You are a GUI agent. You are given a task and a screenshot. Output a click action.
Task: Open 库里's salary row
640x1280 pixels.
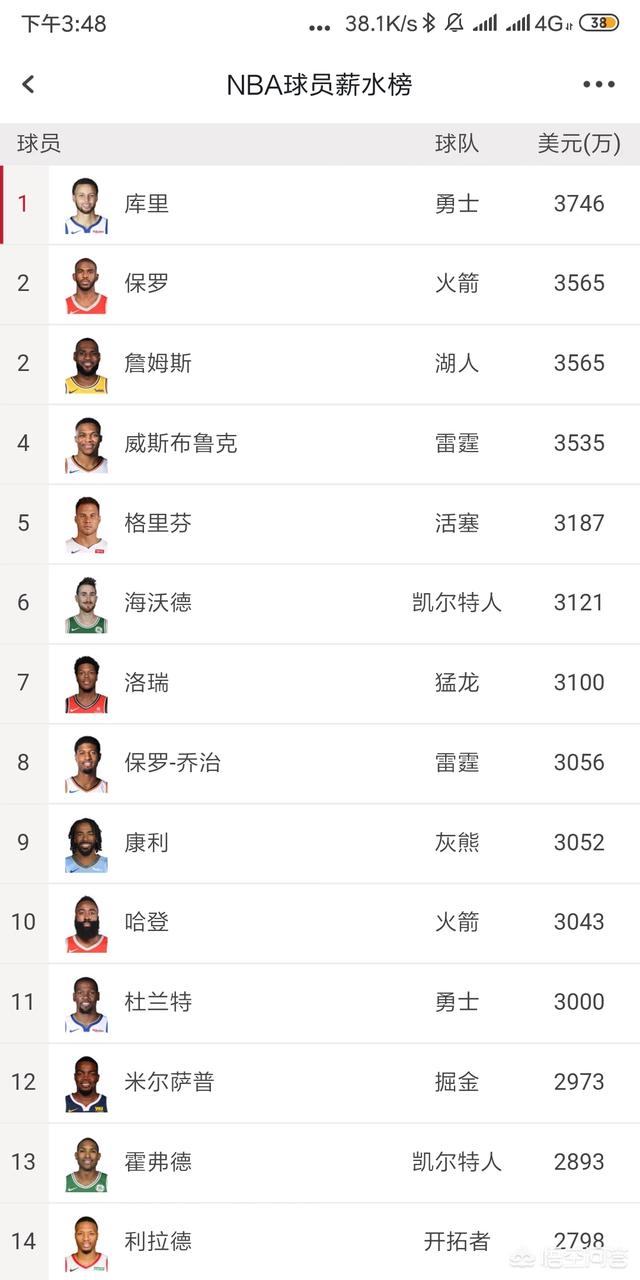point(320,204)
